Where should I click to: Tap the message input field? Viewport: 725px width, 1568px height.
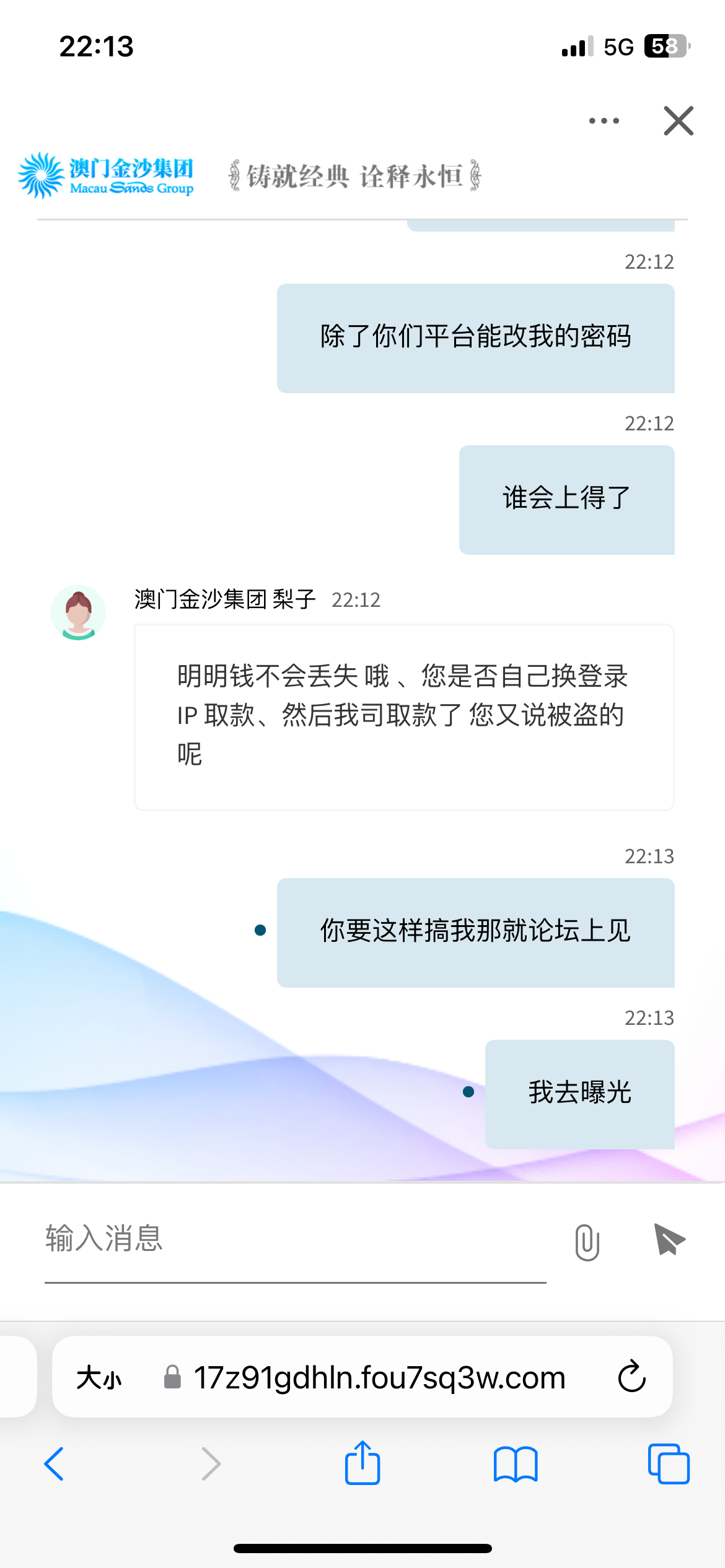[x=294, y=1239]
